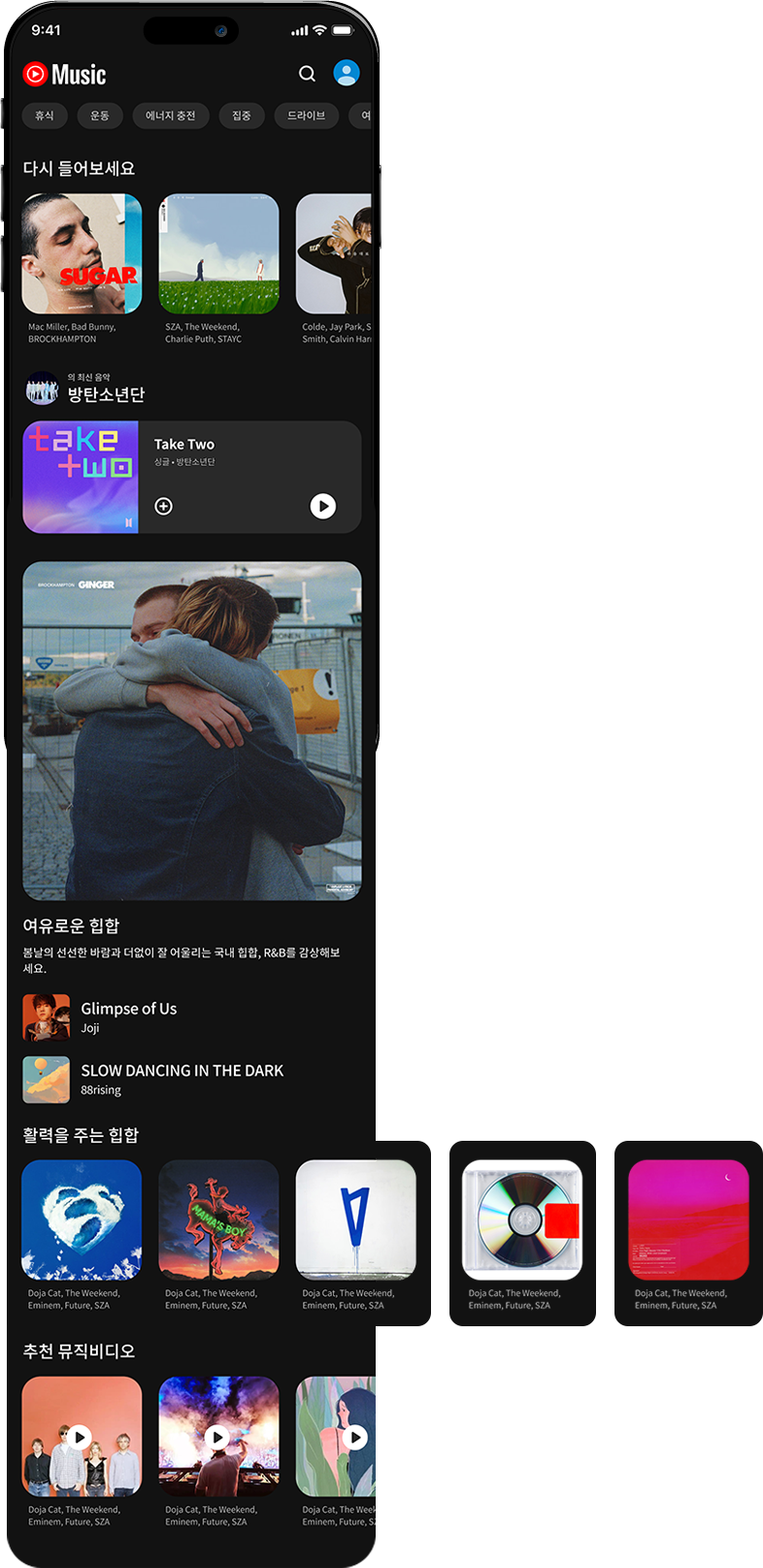Select the 휴식 chip
This screenshot has height=1568, width=763.
click(45, 116)
